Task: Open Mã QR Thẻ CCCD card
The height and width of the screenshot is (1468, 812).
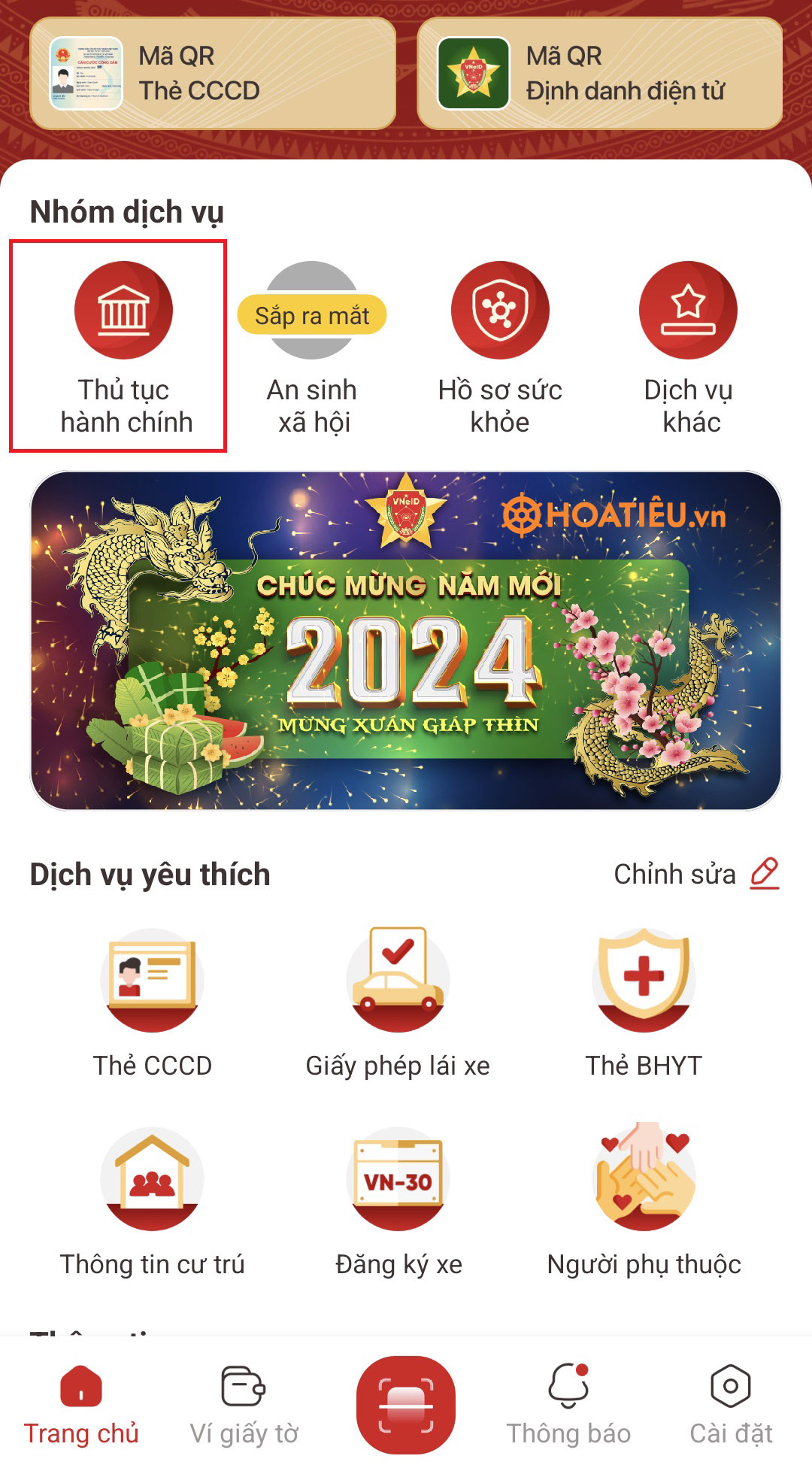Action: (x=211, y=73)
